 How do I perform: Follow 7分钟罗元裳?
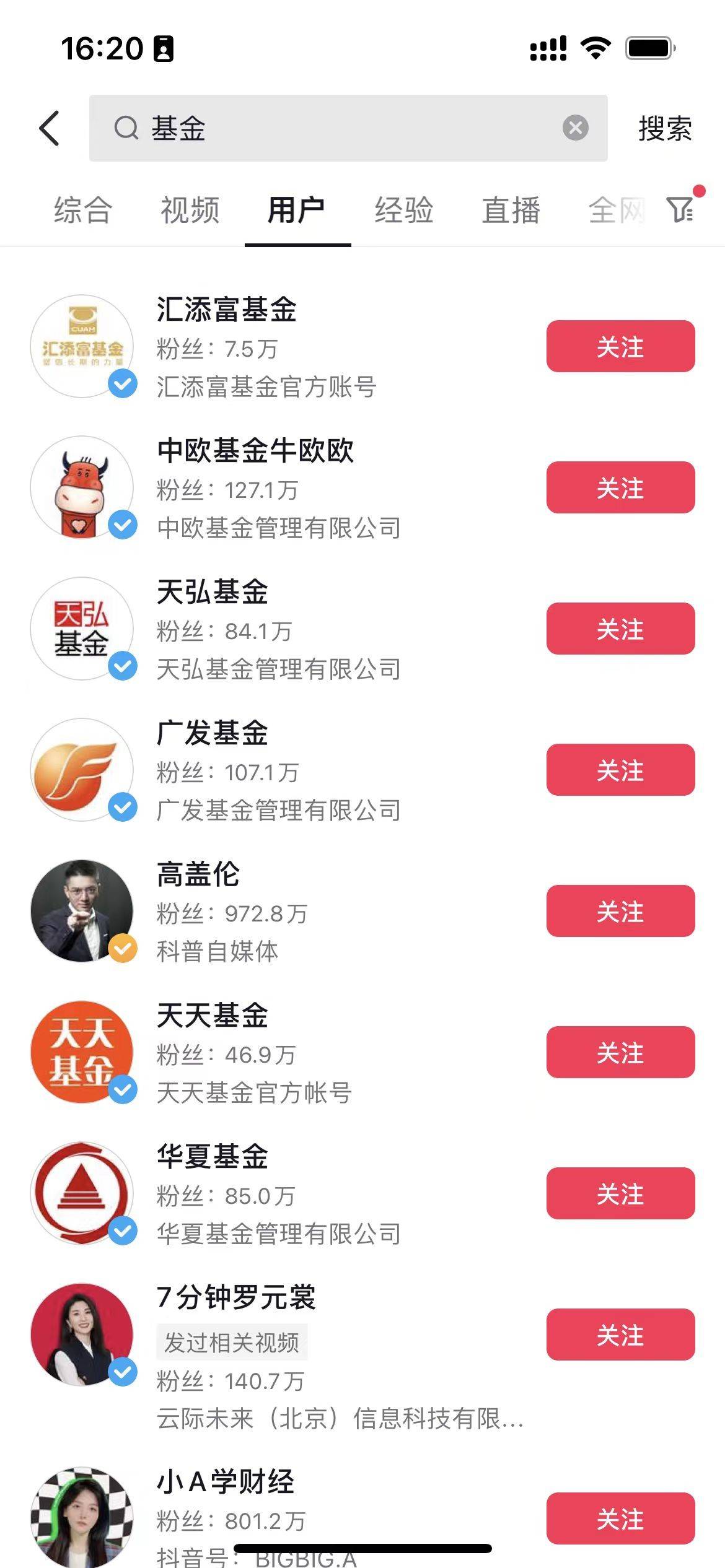pyautogui.click(x=620, y=1335)
